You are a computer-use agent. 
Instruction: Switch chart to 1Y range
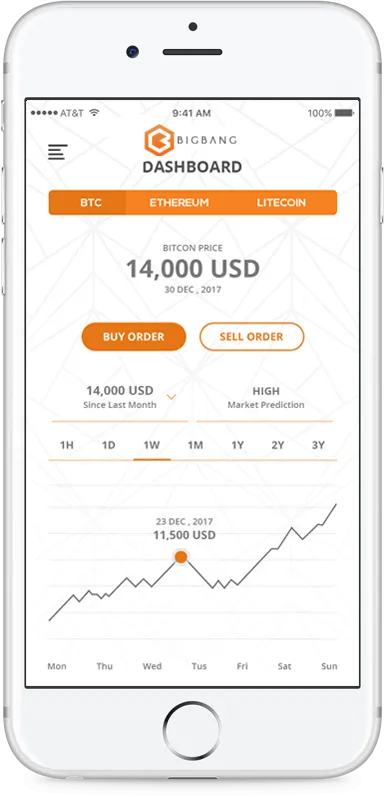coord(238,445)
